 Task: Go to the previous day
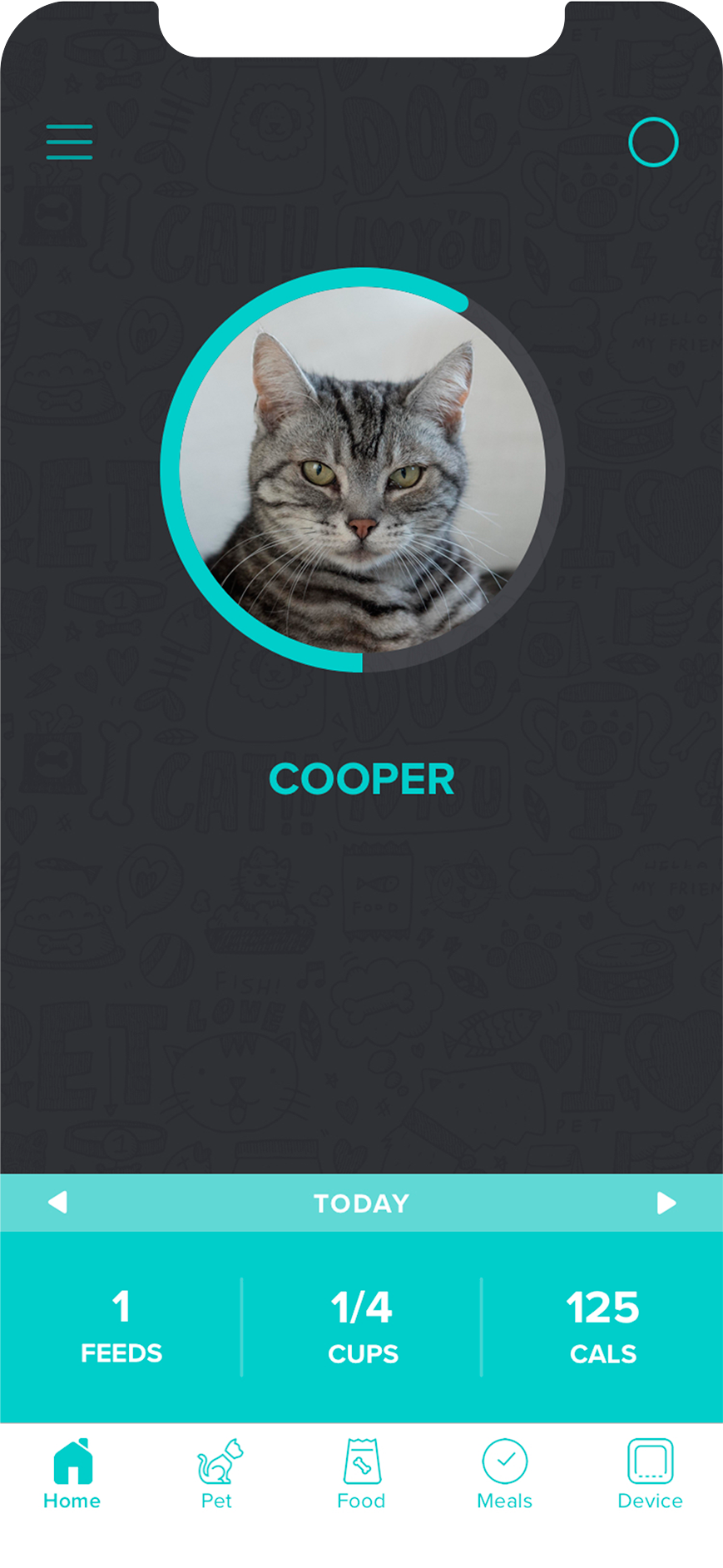pos(57,1203)
